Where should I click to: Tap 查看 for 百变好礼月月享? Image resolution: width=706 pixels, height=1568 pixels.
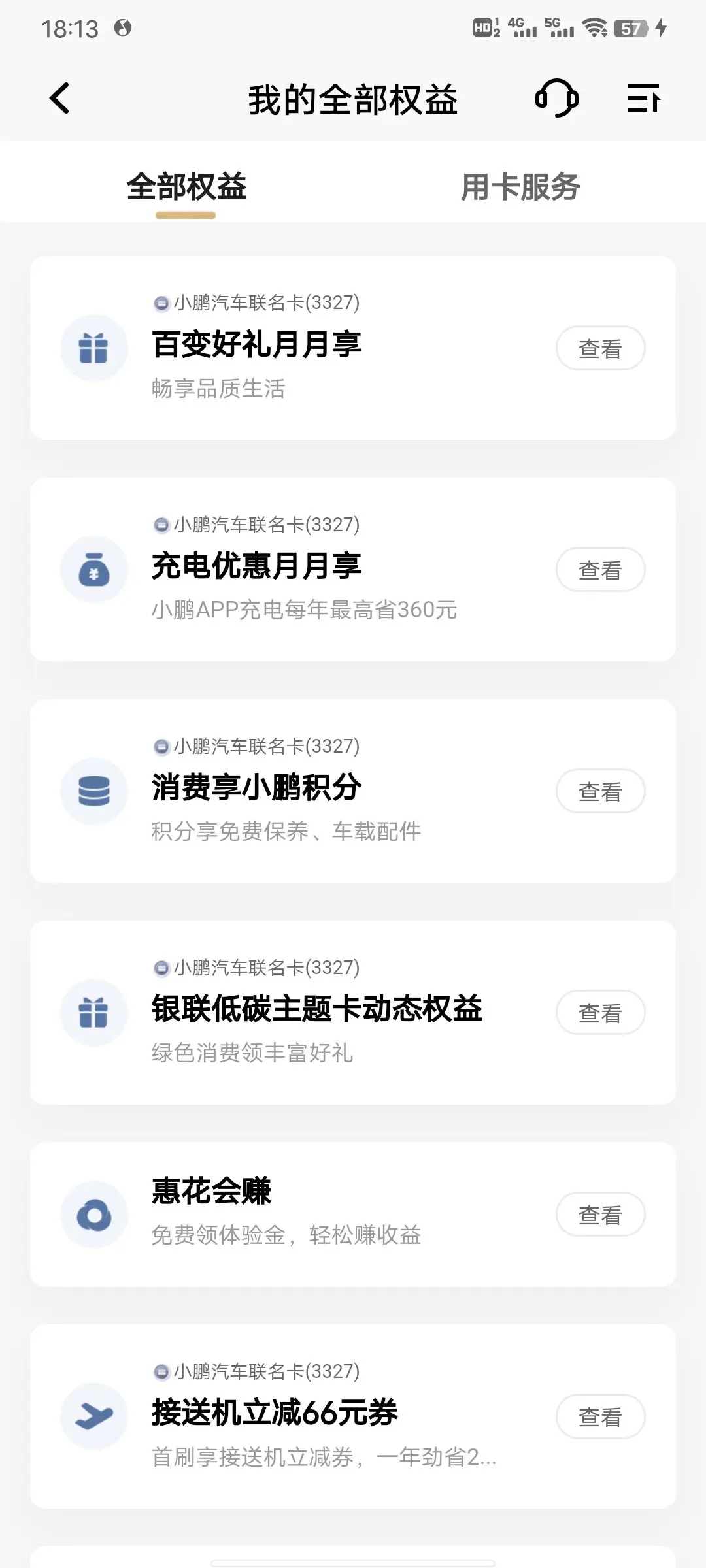pyautogui.click(x=600, y=348)
